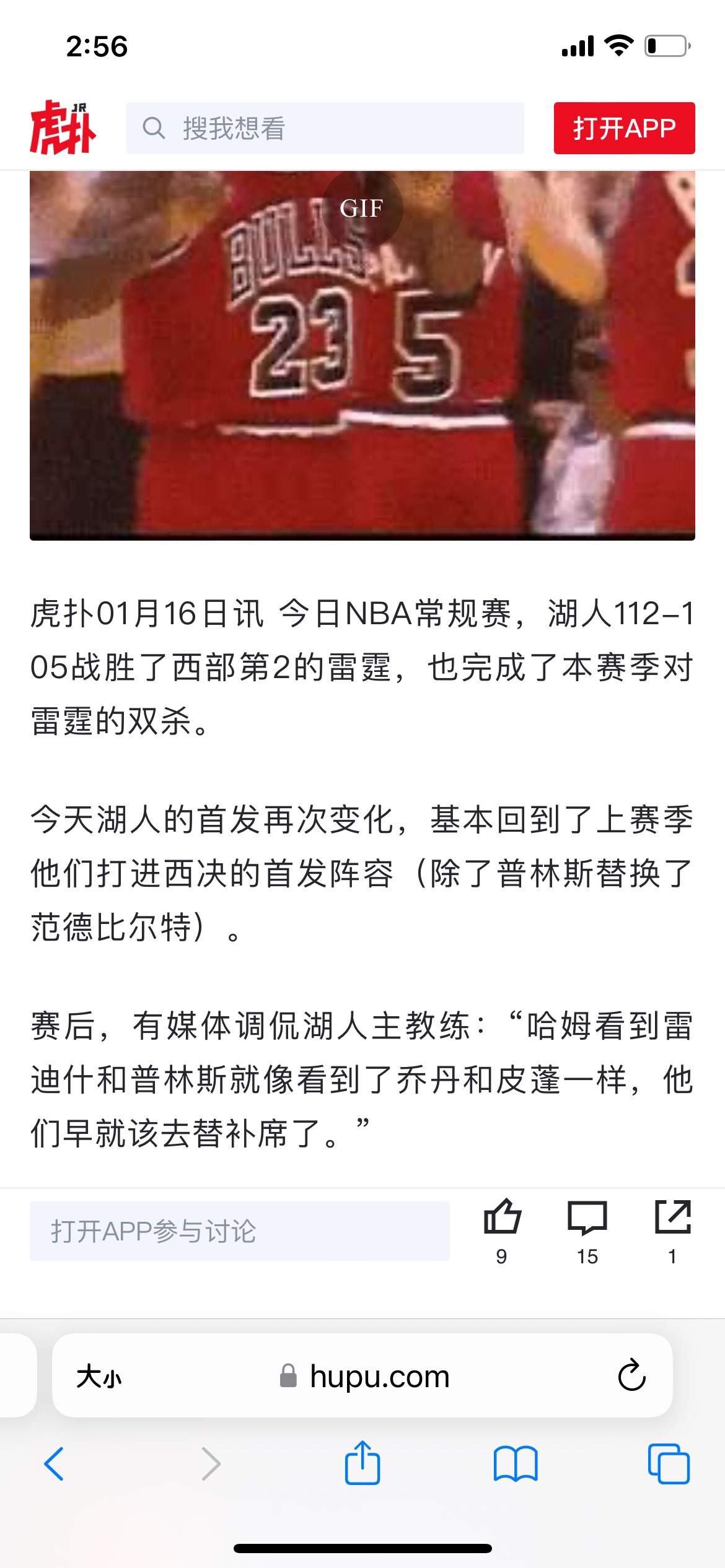This screenshot has width=725, height=1568.
Task: Open Safari bookmarks
Action: click(x=516, y=1464)
